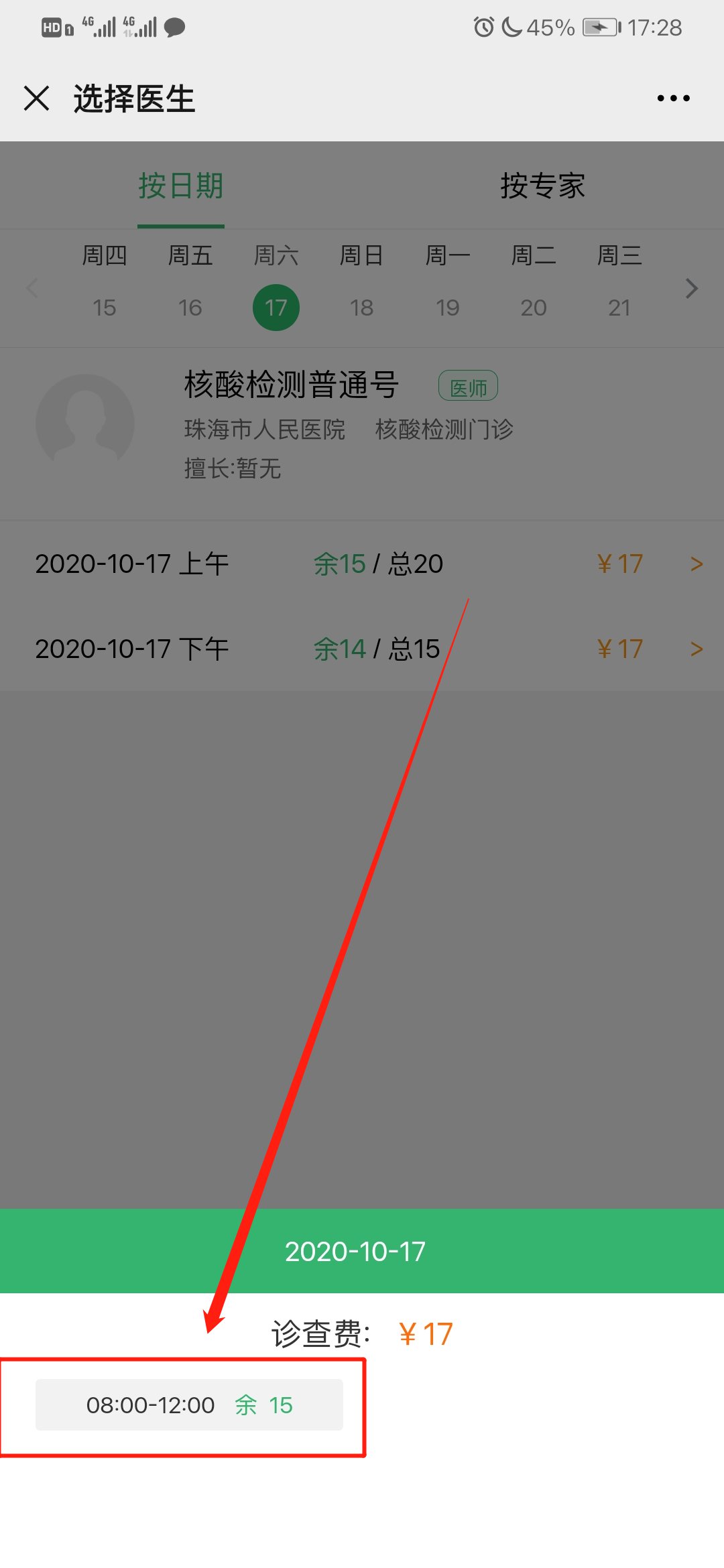Select the 08:00-12:00 time slot
724x1568 pixels.
(x=189, y=1405)
